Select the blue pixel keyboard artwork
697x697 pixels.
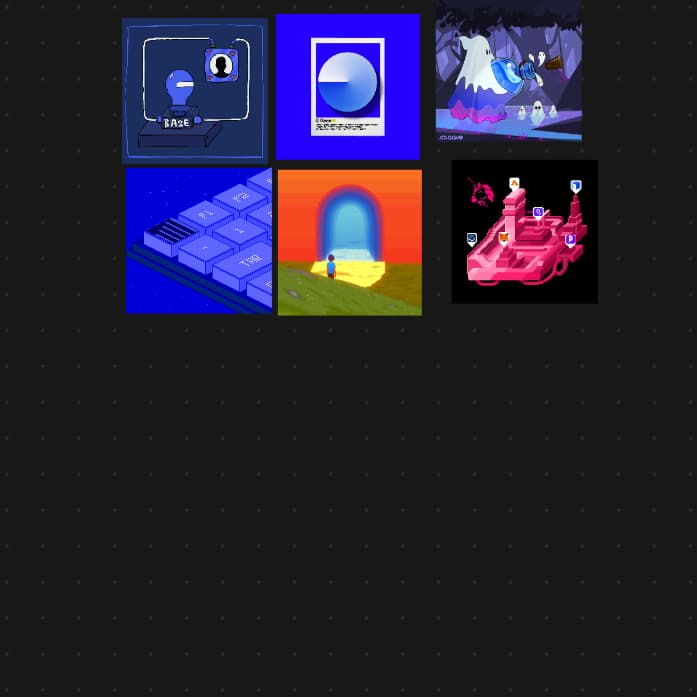[x=199, y=241]
